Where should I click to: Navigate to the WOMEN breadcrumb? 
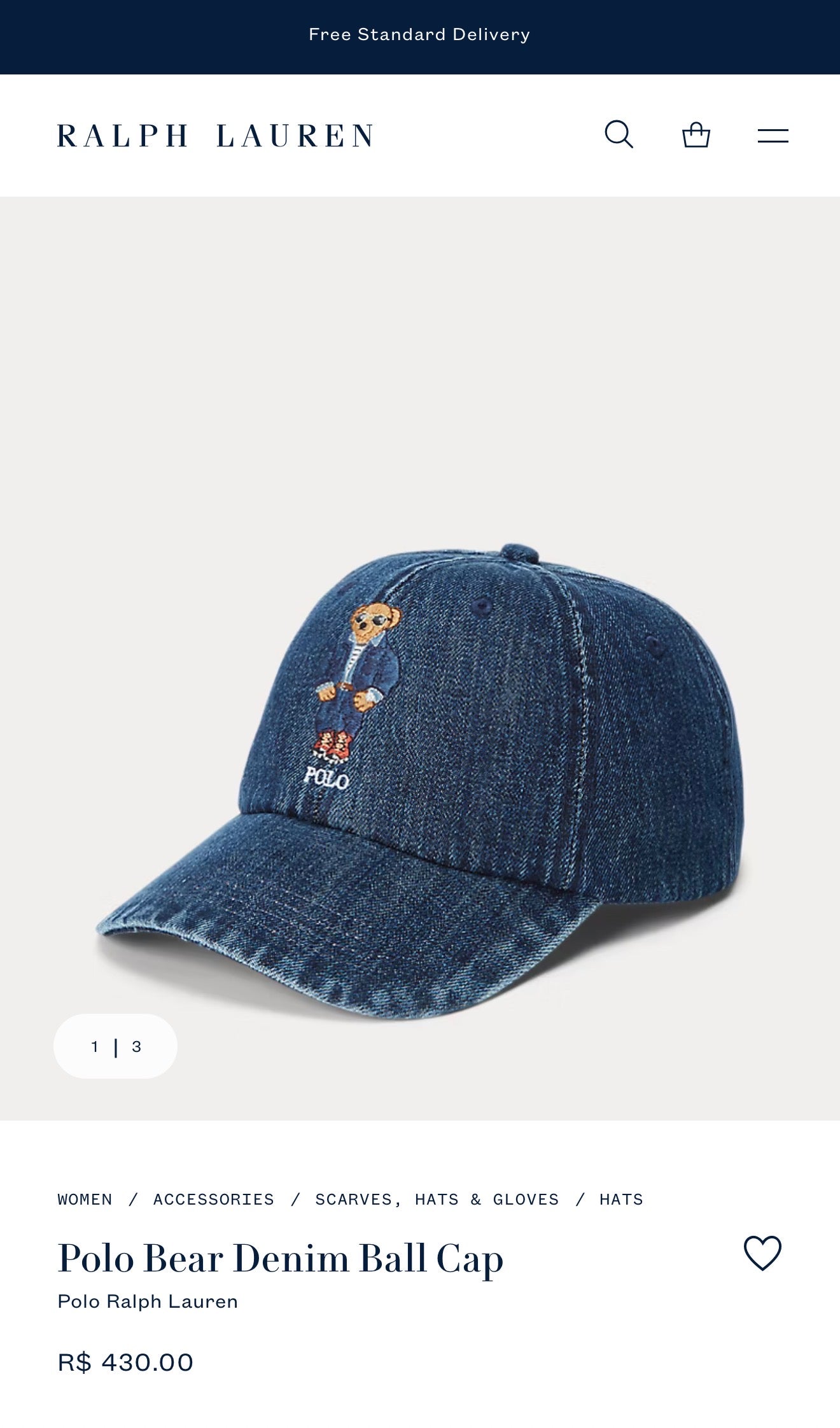tap(84, 1199)
